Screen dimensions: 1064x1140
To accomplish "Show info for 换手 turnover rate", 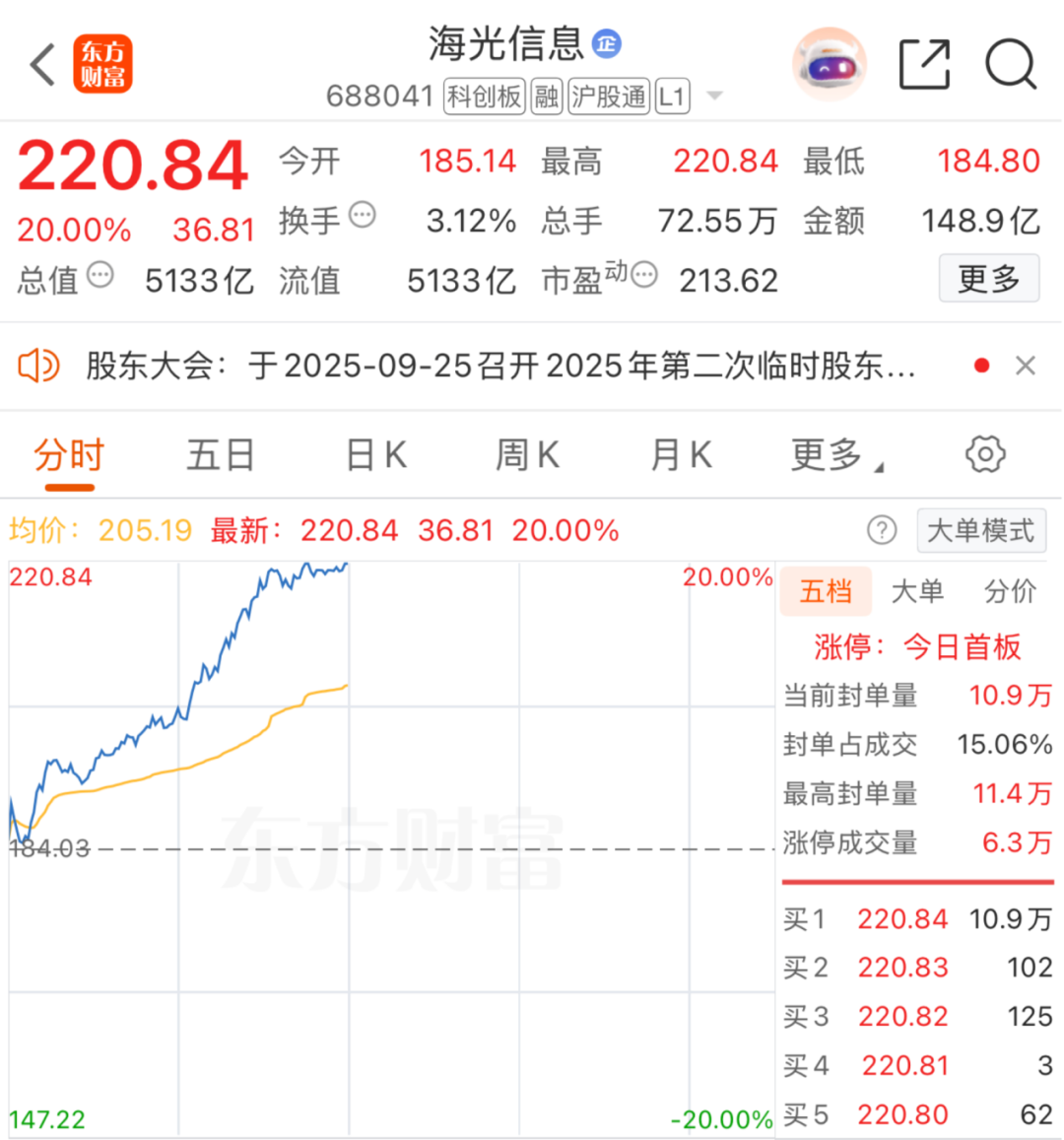I will [x=363, y=215].
